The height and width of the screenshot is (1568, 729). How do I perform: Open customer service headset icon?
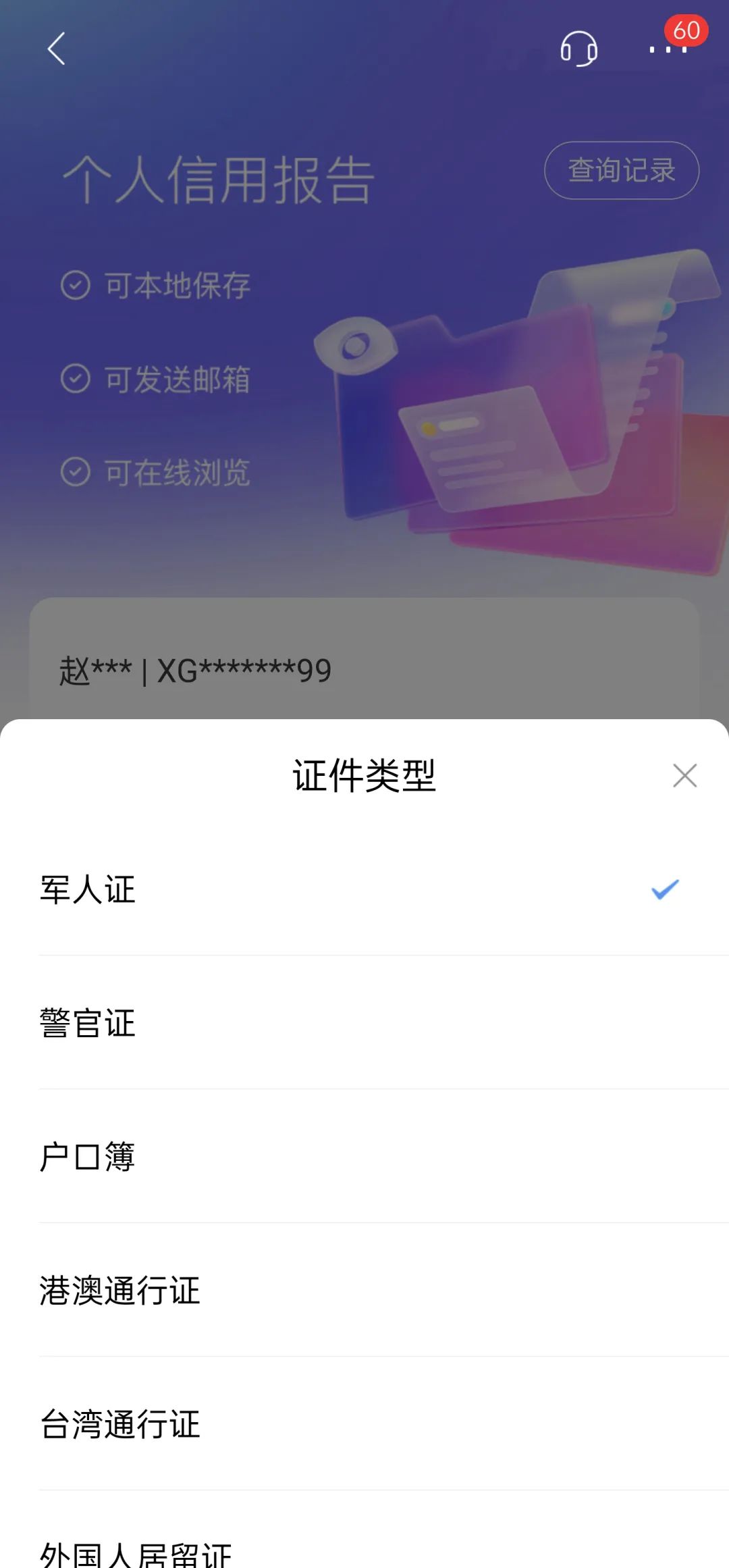coord(578,49)
